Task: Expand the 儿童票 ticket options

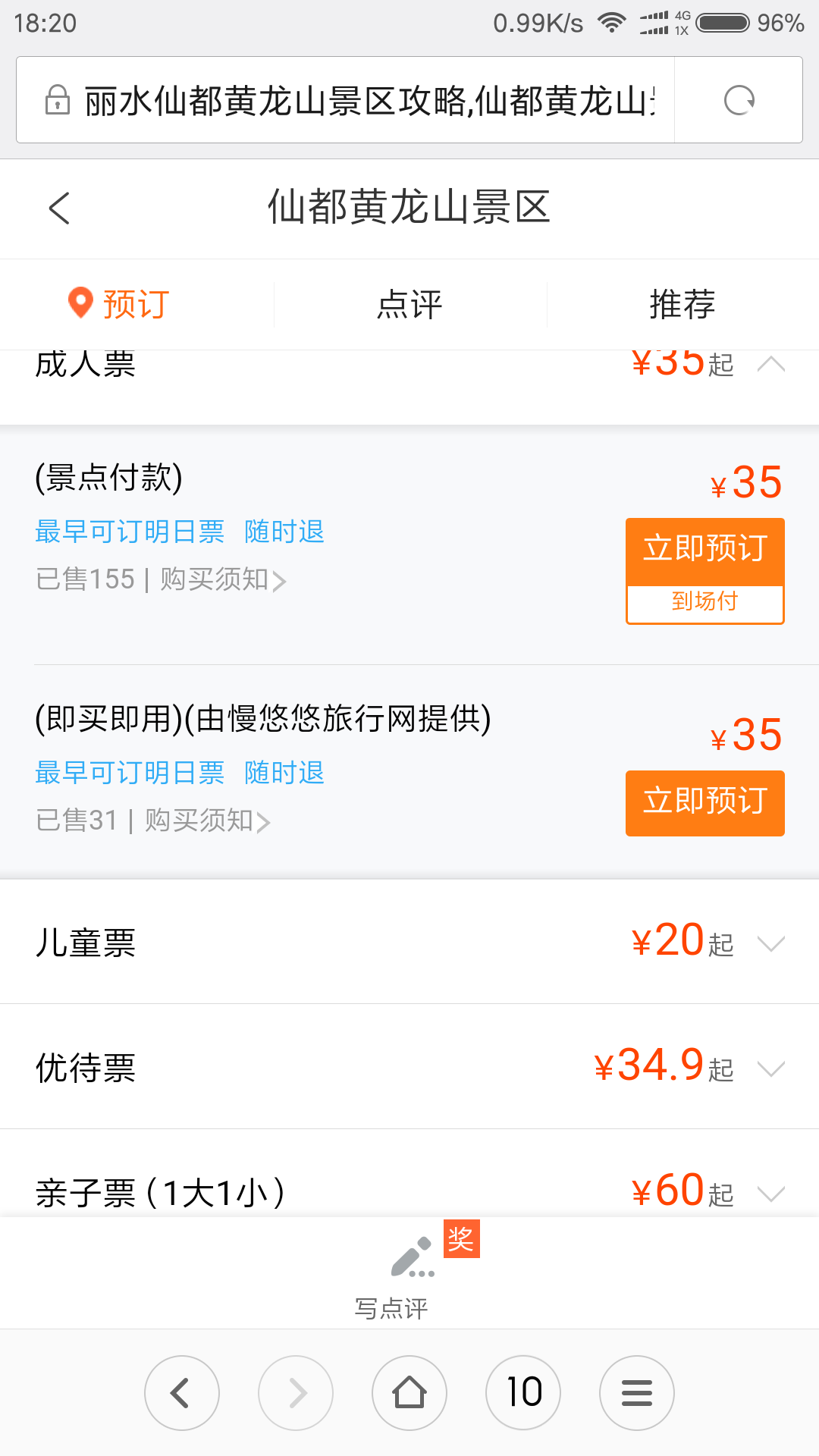Action: pyautogui.click(x=770, y=944)
